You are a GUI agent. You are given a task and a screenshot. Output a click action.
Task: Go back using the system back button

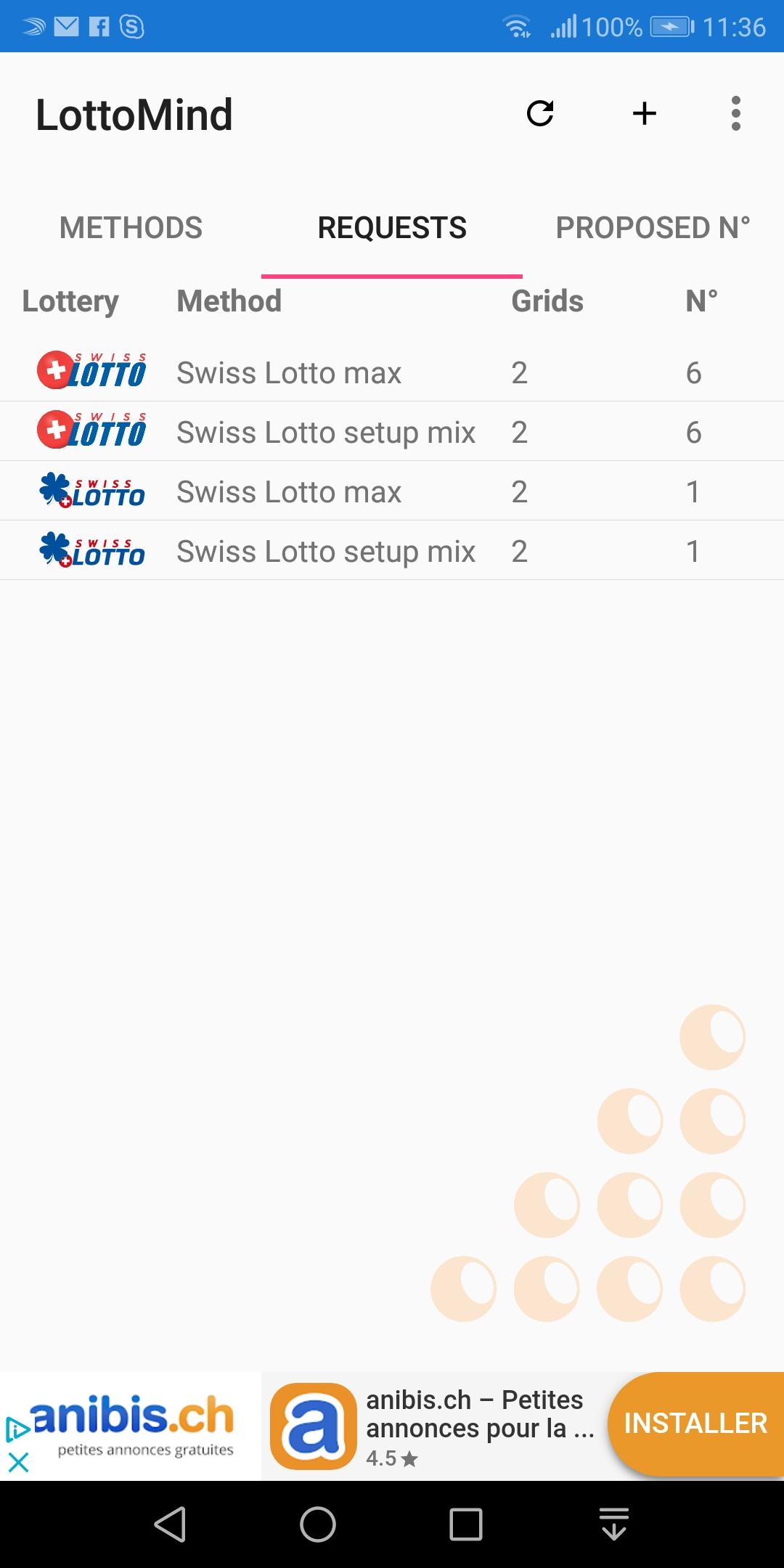pos(171,1524)
